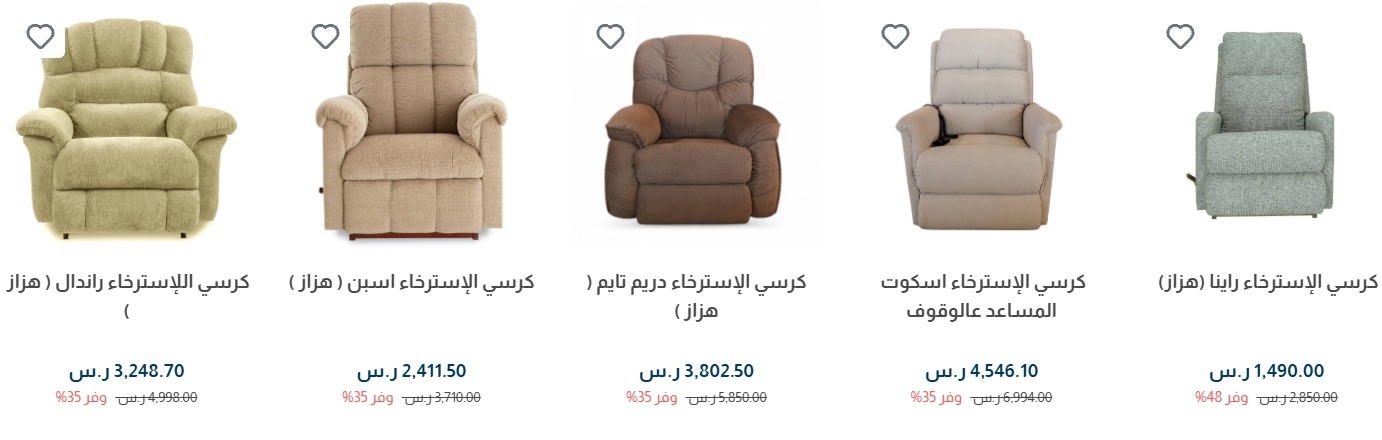This screenshot has height=440, width=1382.
Task: Open title link كرسي الإسترخاء راينا
Action: point(1266,282)
